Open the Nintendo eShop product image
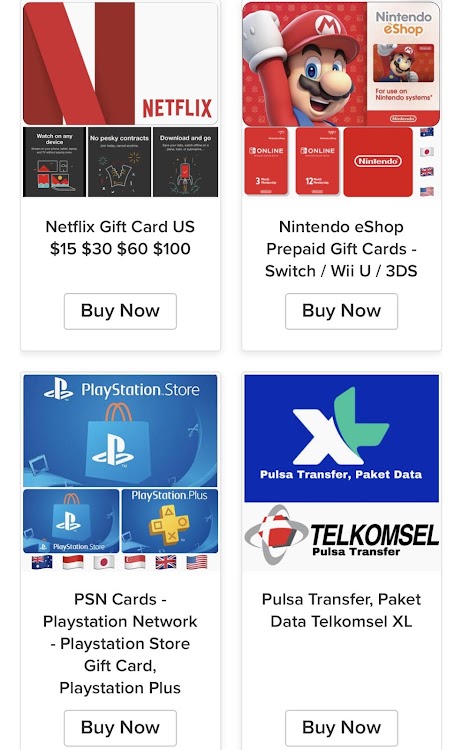The width and height of the screenshot is (462, 750). click(x=341, y=99)
